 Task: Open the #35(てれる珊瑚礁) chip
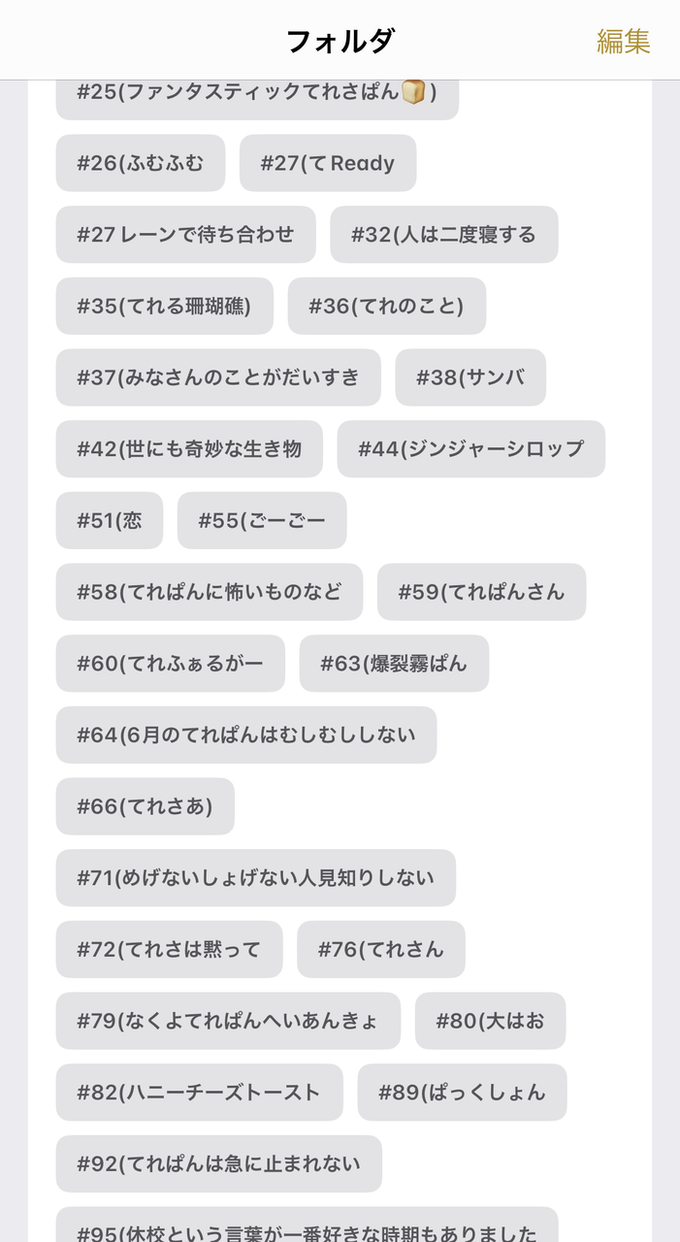pos(165,306)
